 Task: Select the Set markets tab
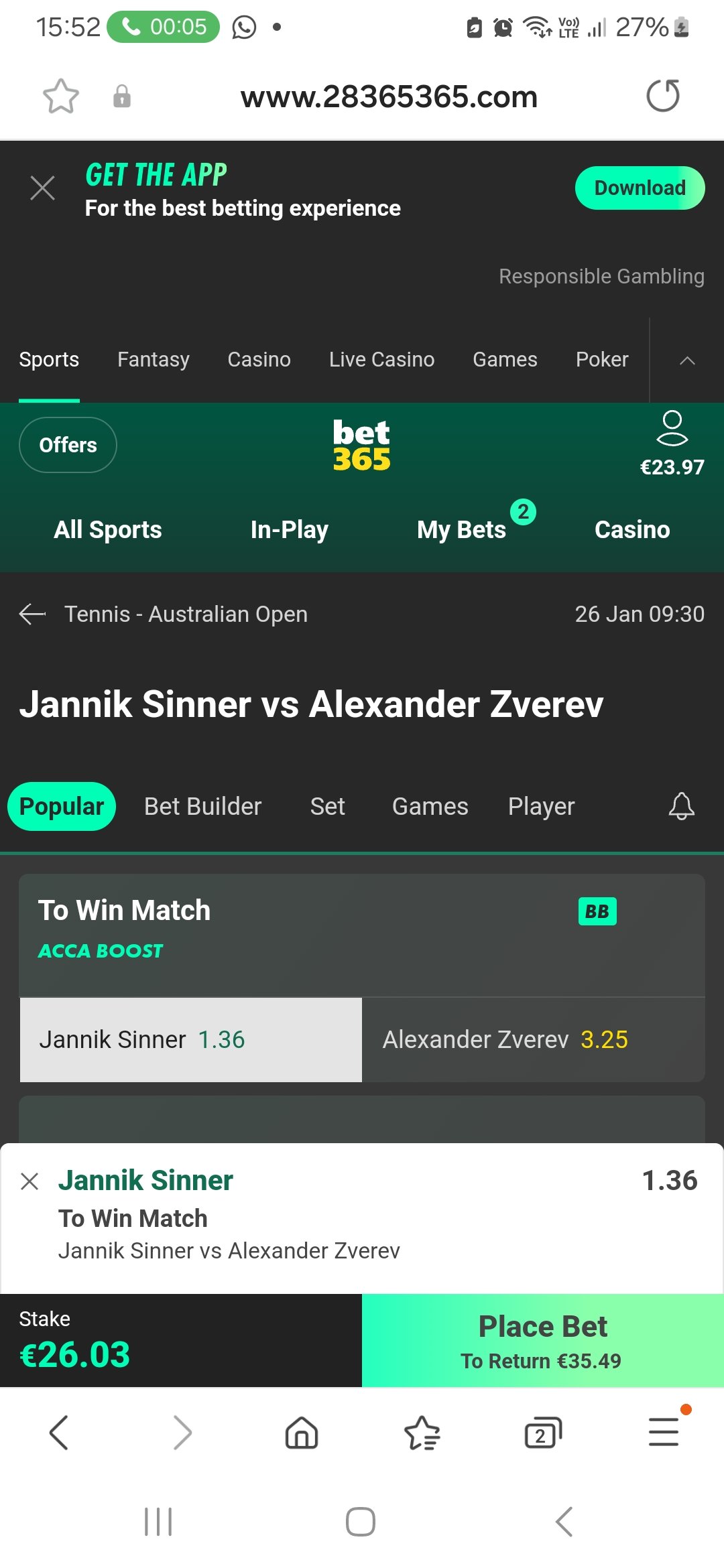click(x=327, y=806)
